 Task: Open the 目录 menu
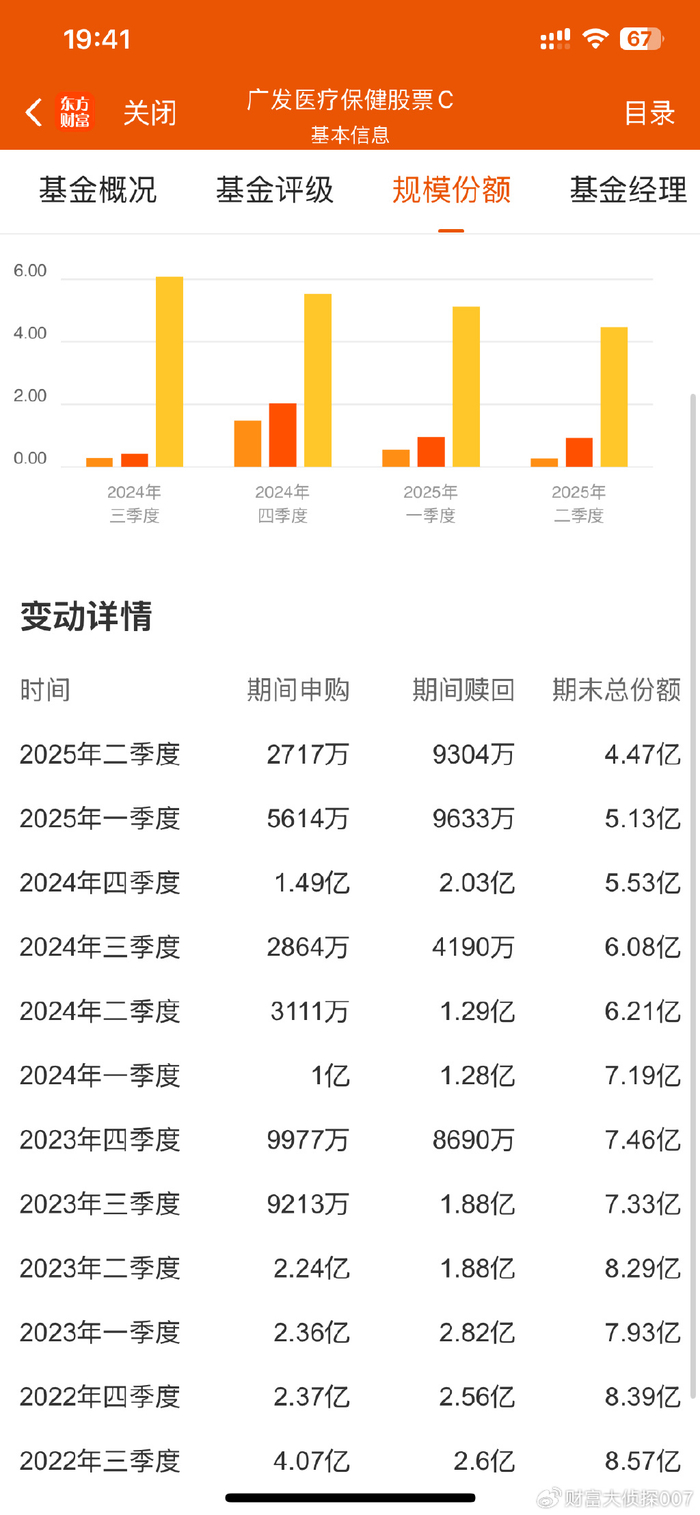tap(650, 113)
